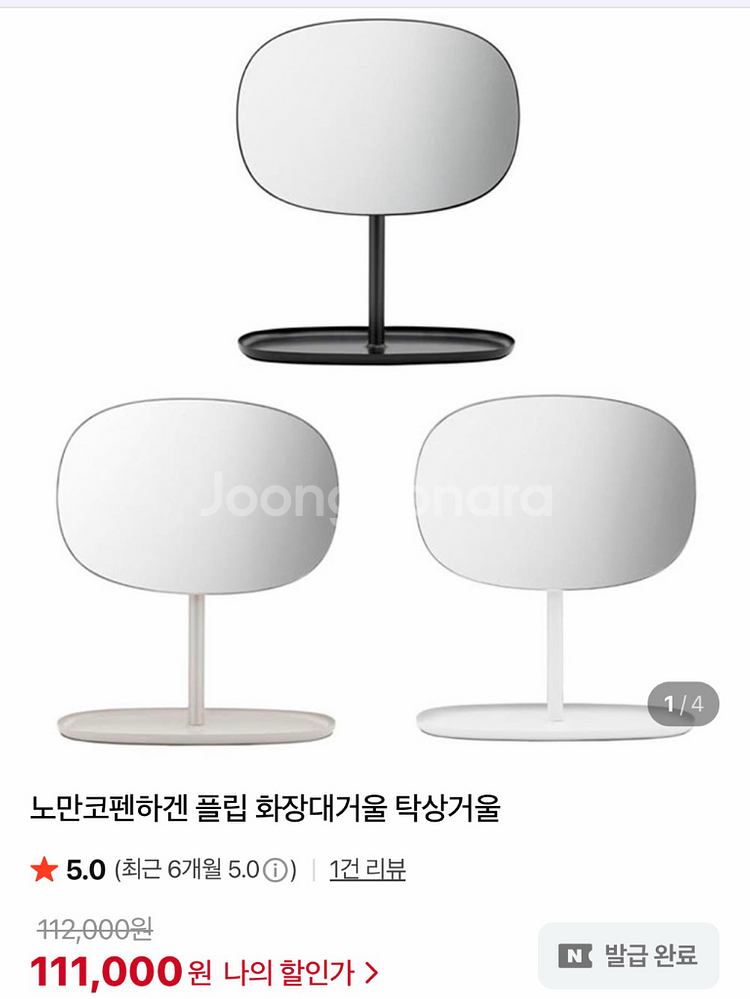
Task: Tap the Joongonara watermark on the photo
Action: click(375, 495)
